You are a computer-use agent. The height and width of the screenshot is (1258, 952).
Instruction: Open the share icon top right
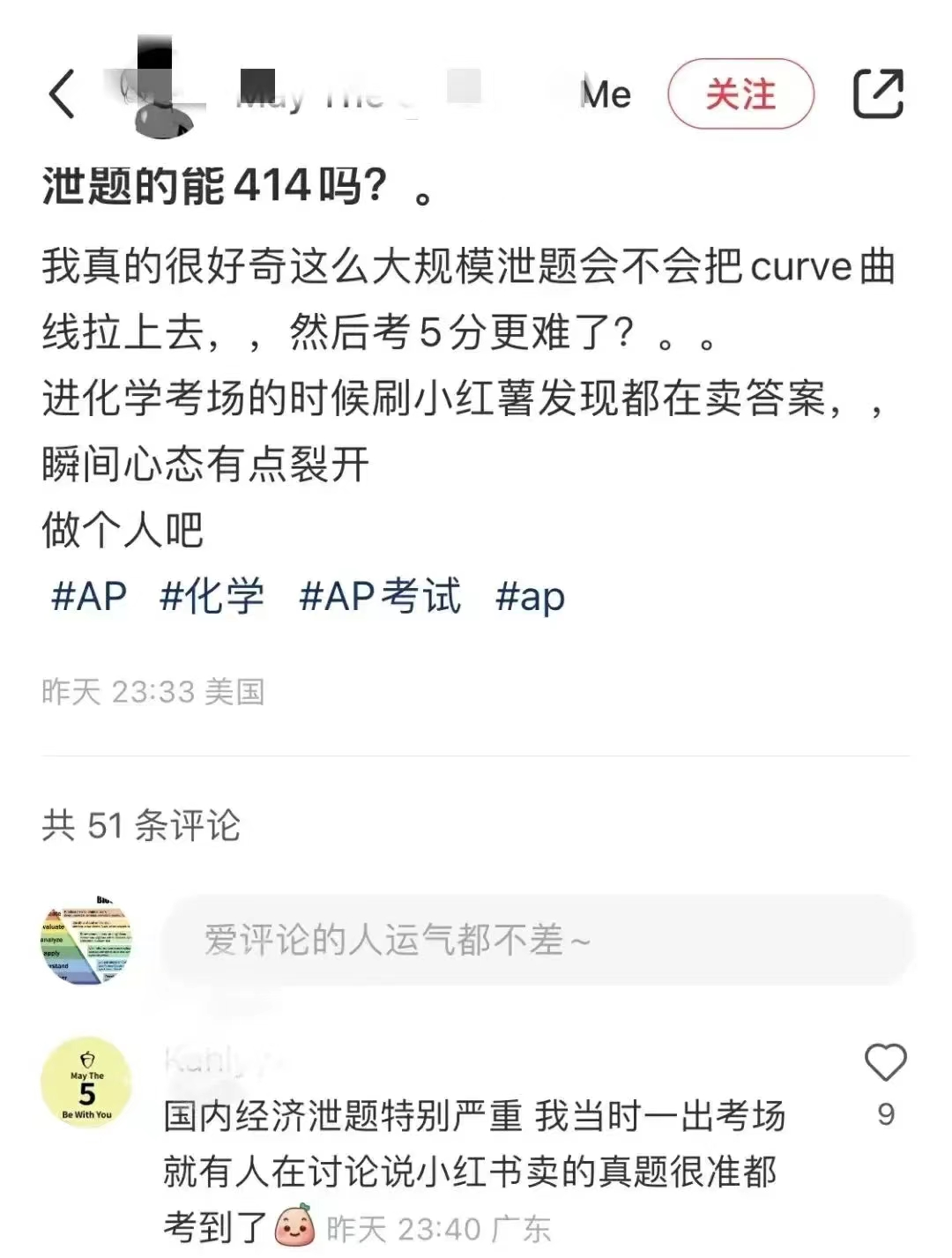(879, 93)
